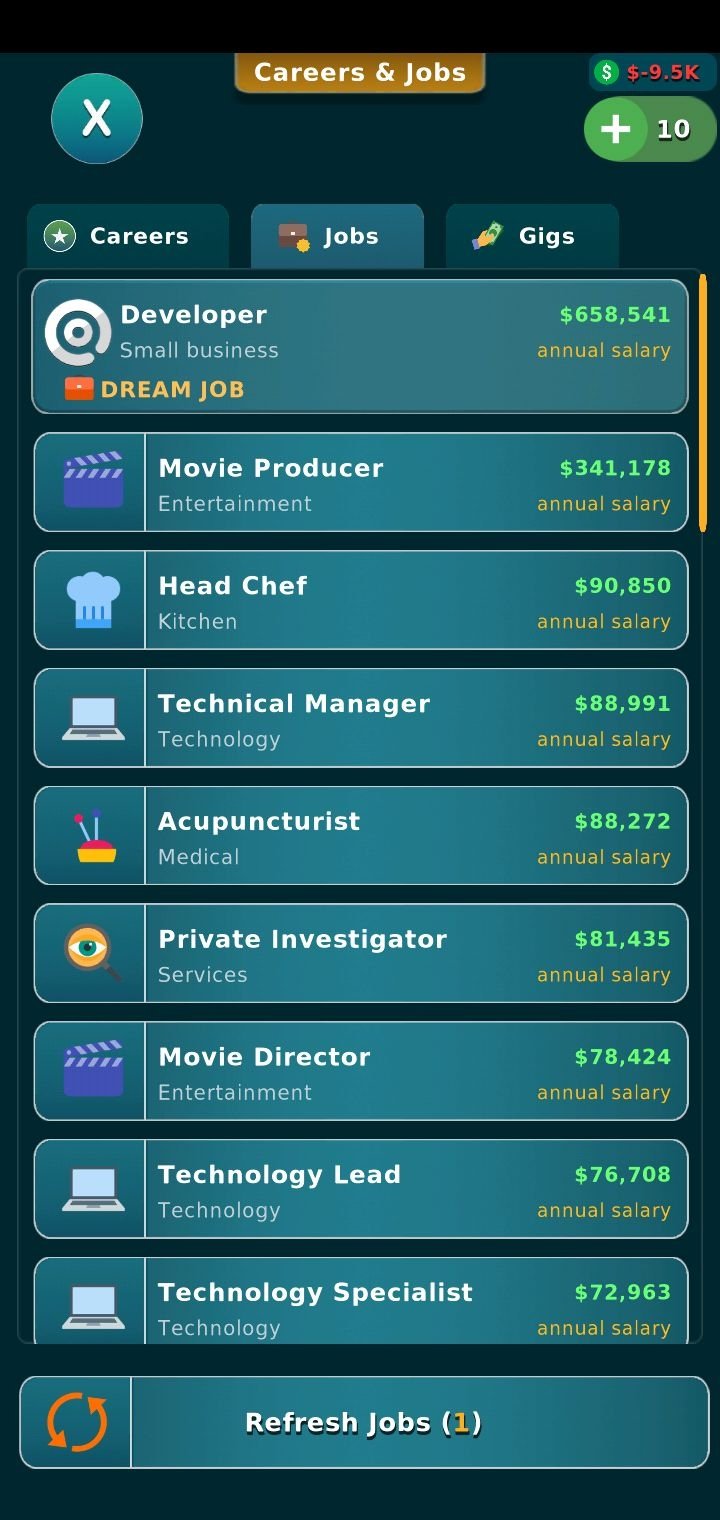The height and width of the screenshot is (1520, 720).
Task: Refresh the jobs list
Action: (364, 1423)
